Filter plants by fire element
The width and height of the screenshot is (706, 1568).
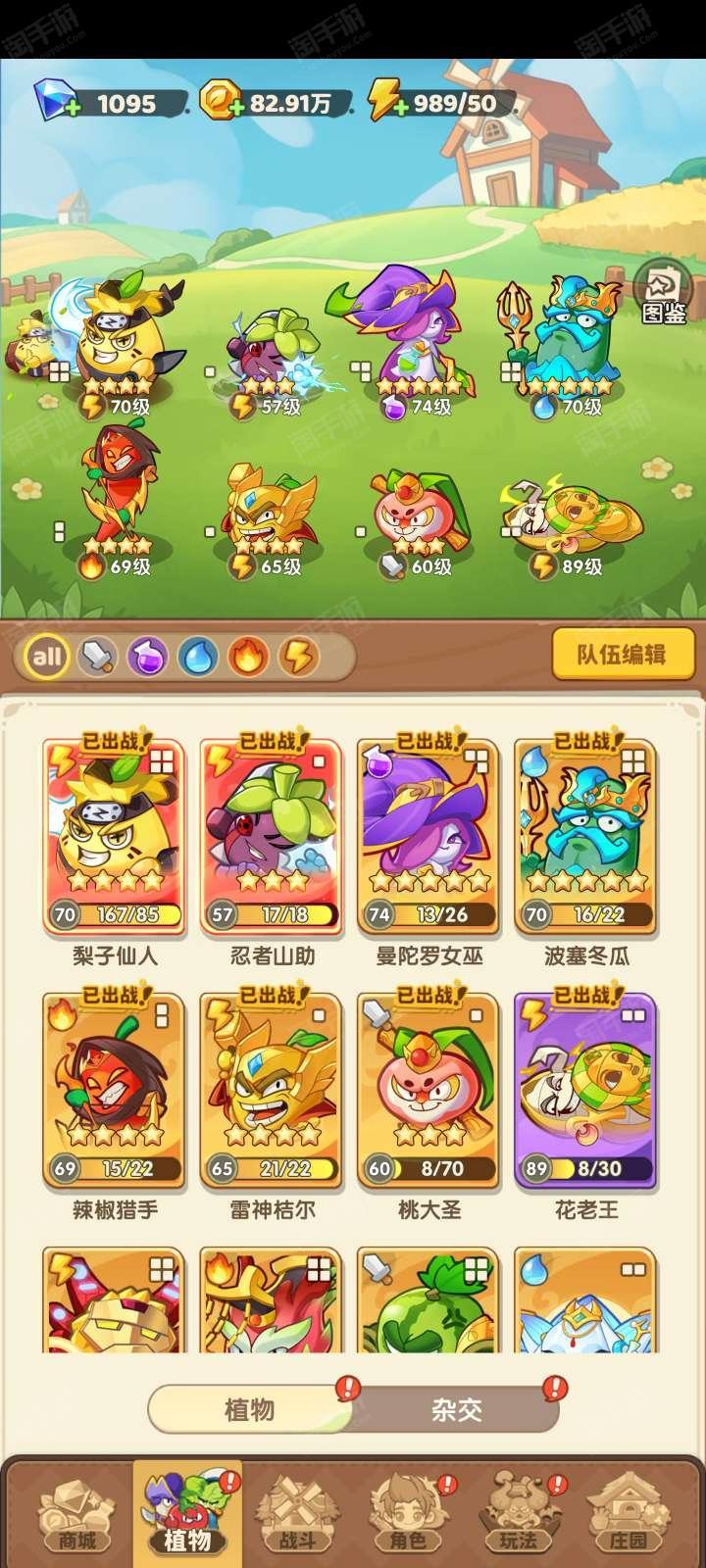click(248, 656)
